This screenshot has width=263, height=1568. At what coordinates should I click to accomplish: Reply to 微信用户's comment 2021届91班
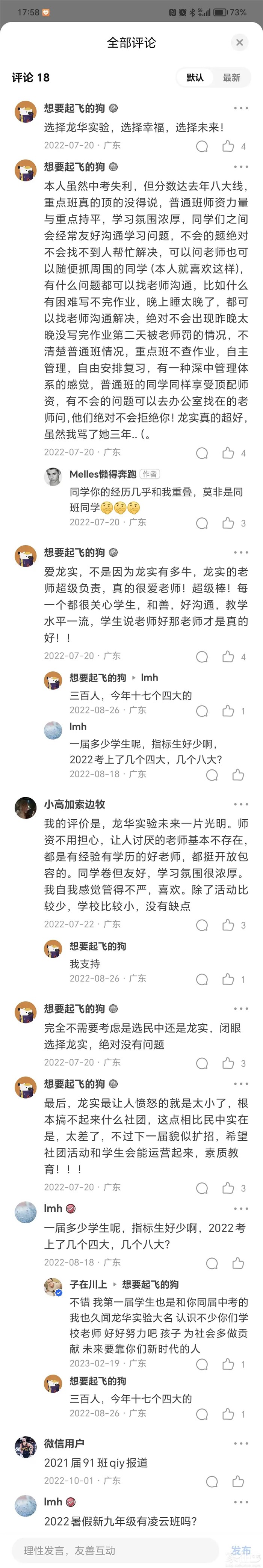[212, 1481]
